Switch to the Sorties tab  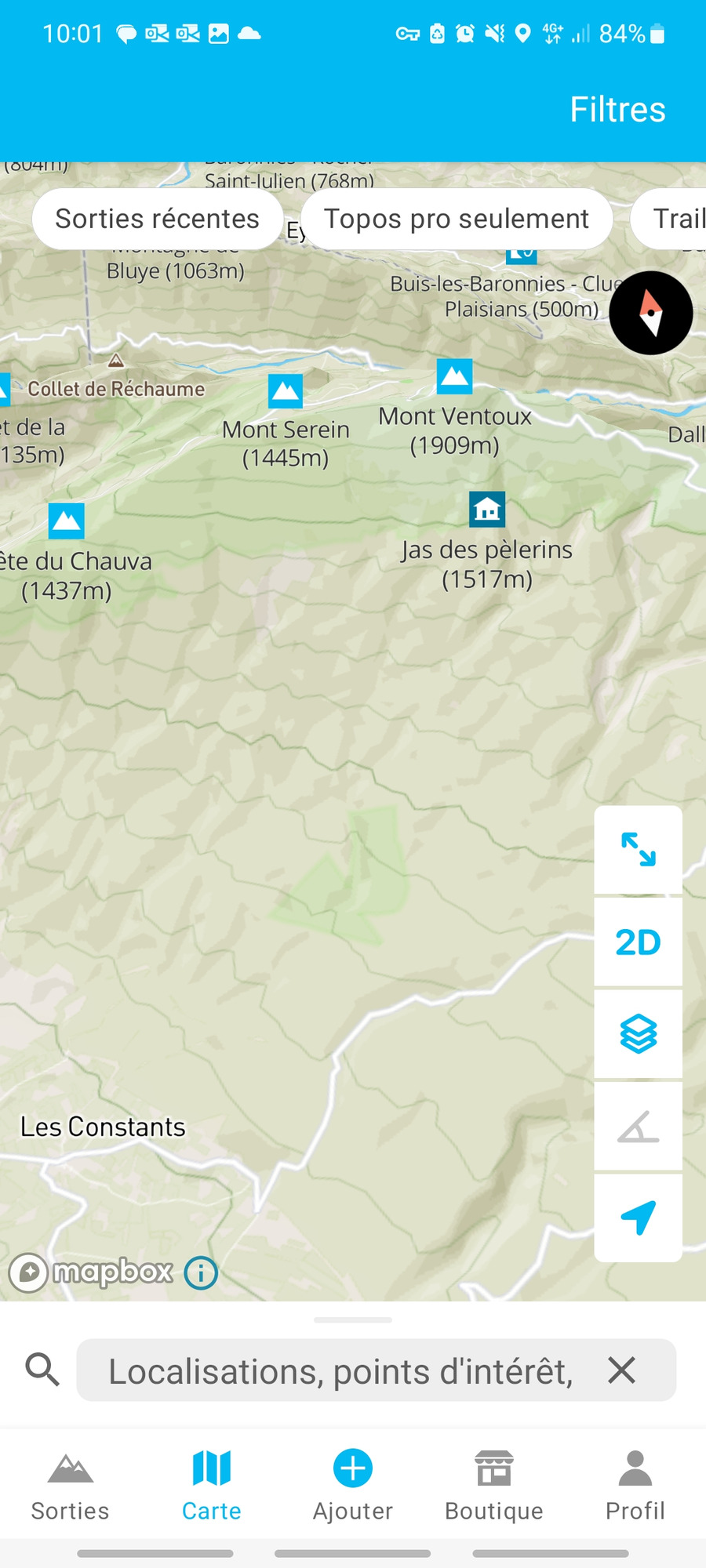(71, 1484)
